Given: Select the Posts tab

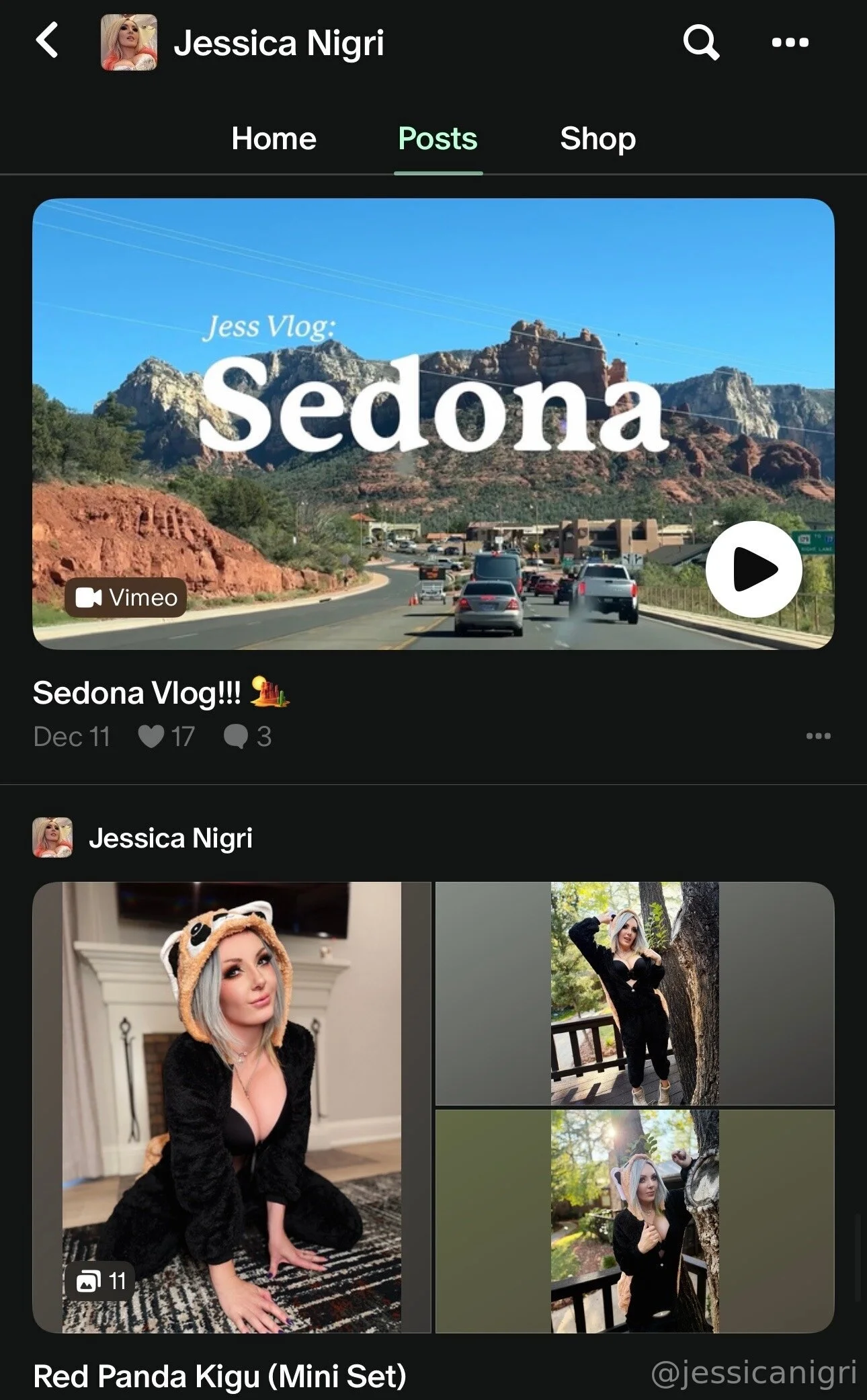Looking at the screenshot, I should (x=438, y=138).
